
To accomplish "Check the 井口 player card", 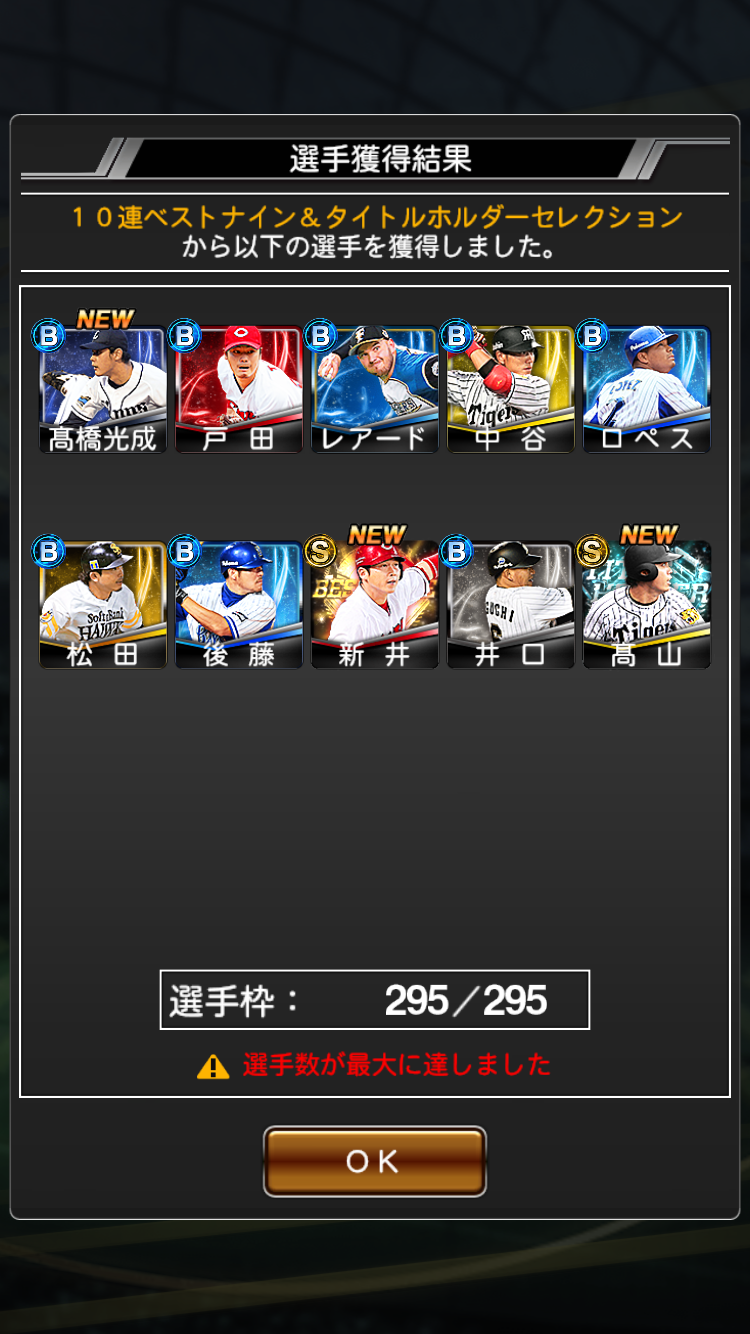I will (x=511, y=605).
